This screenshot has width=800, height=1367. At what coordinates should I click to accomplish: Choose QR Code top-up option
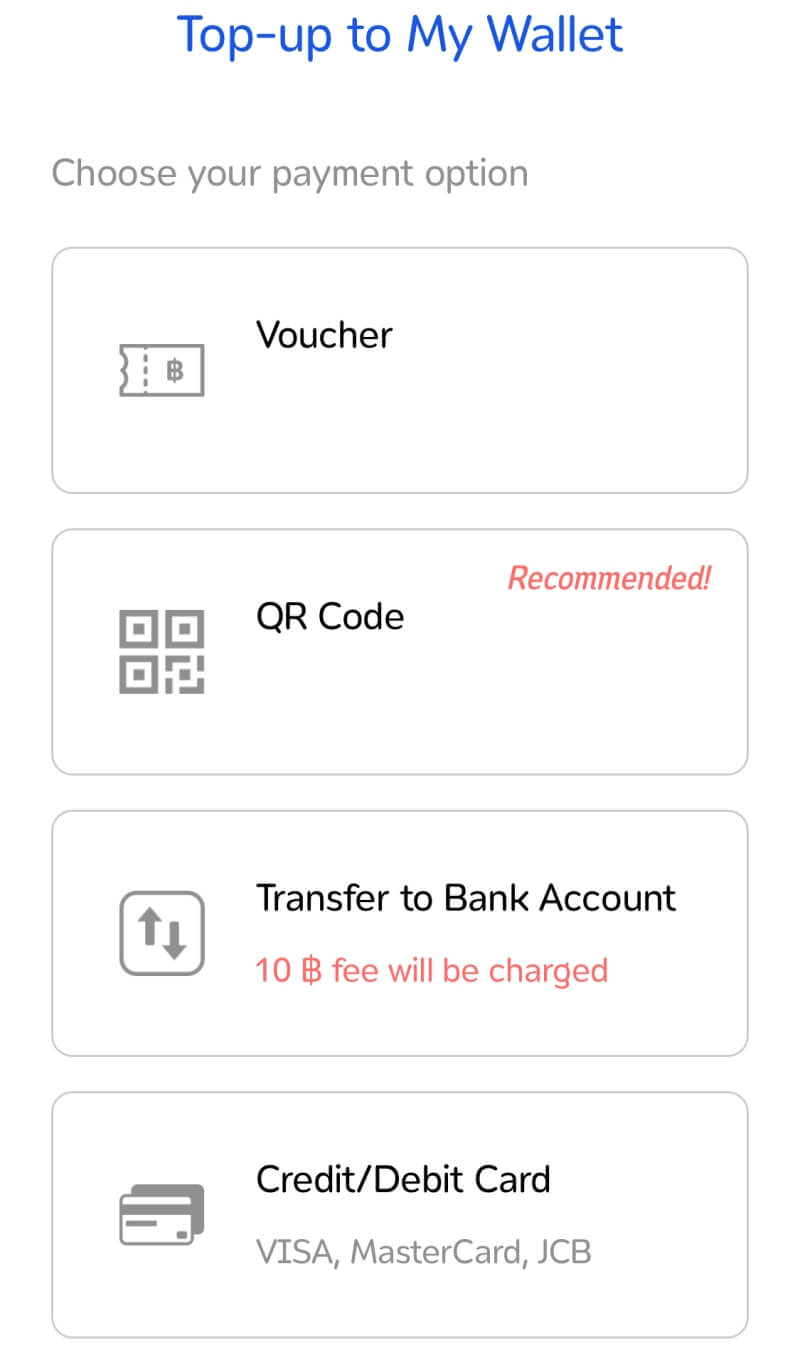(x=400, y=652)
